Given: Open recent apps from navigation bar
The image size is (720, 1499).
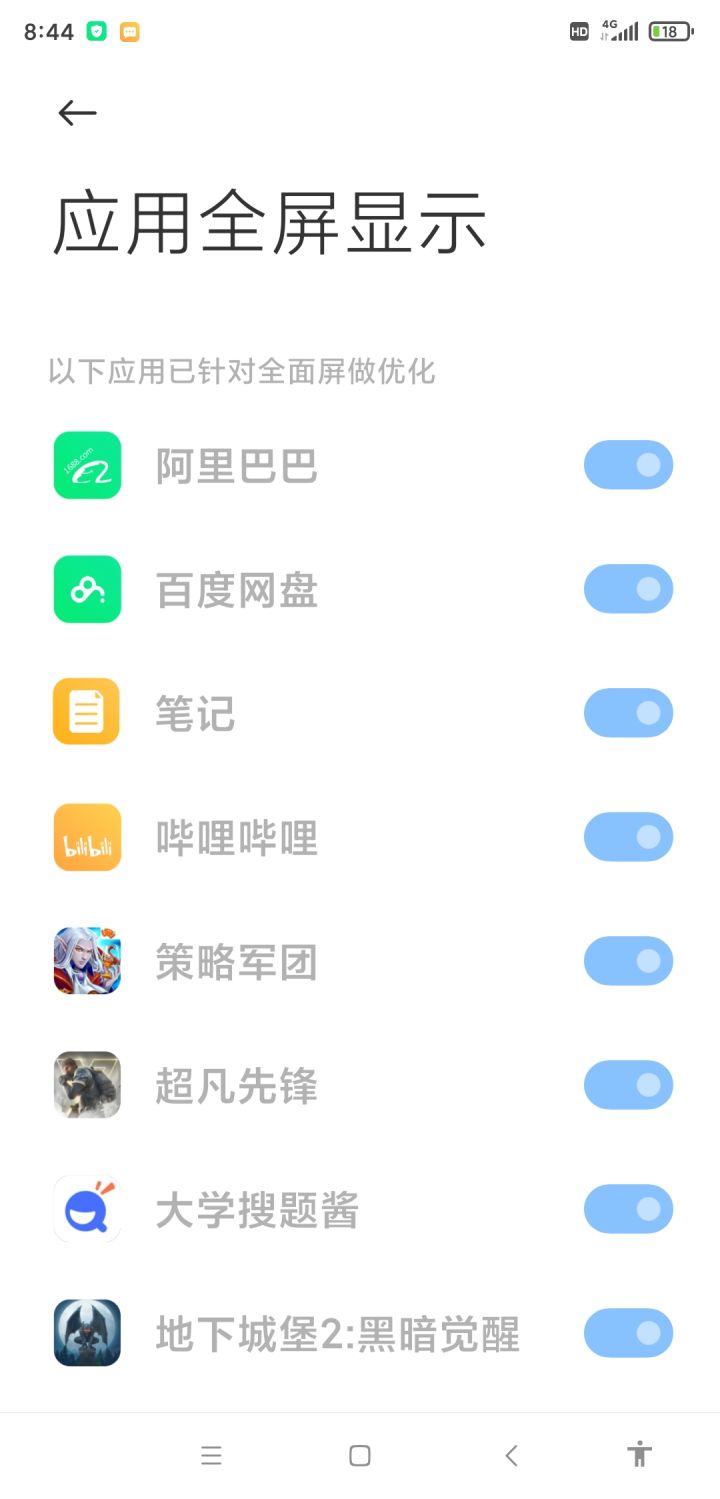Looking at the screenshot, I should coord(211,1456).
